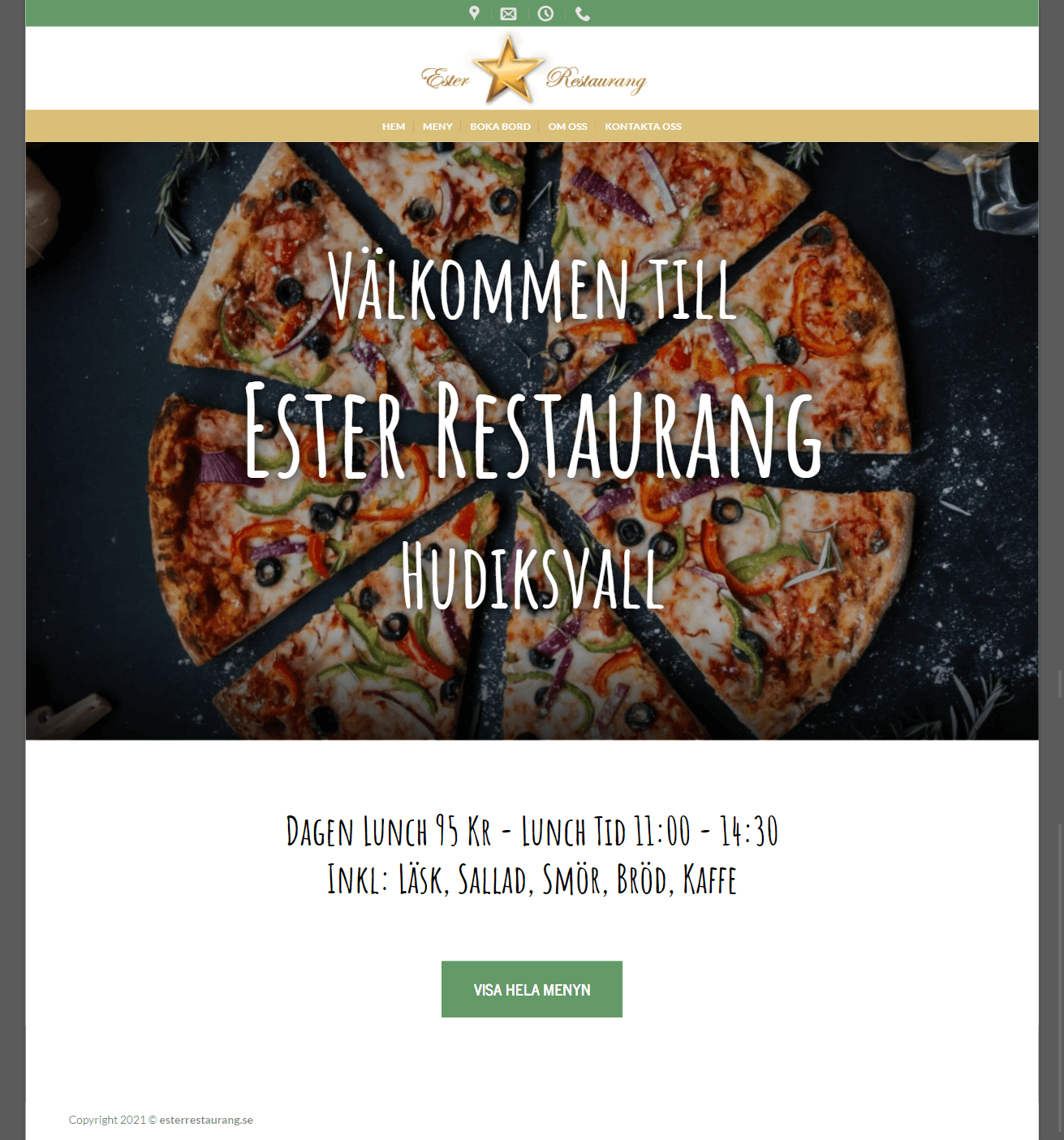Screen dimensions: 1064x1140
Task: Open the MENY navigation item
Action: pyautogui.click(x=437, y=127)
